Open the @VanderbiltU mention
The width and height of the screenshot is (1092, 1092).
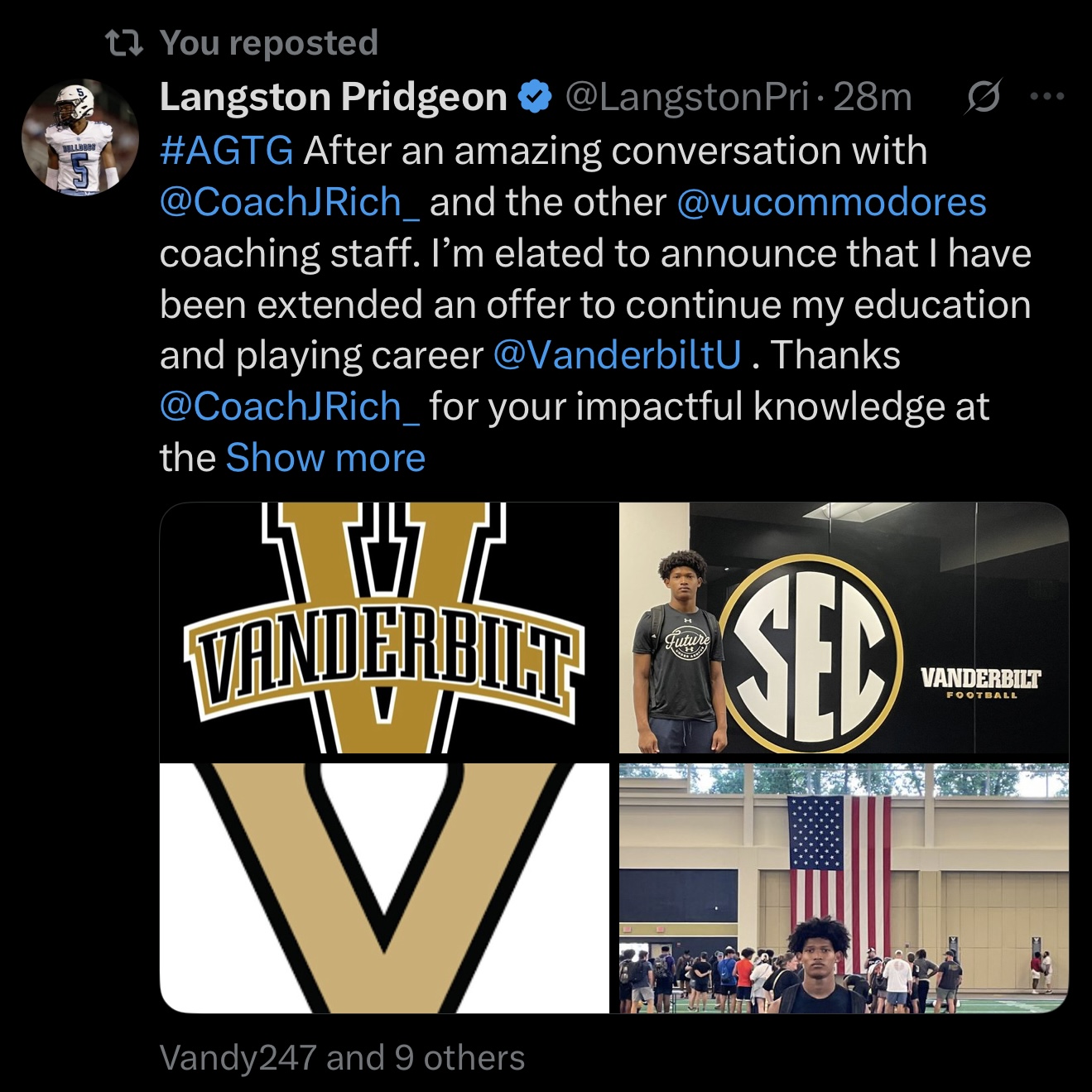pyautogui.click(x=617, y=355)
